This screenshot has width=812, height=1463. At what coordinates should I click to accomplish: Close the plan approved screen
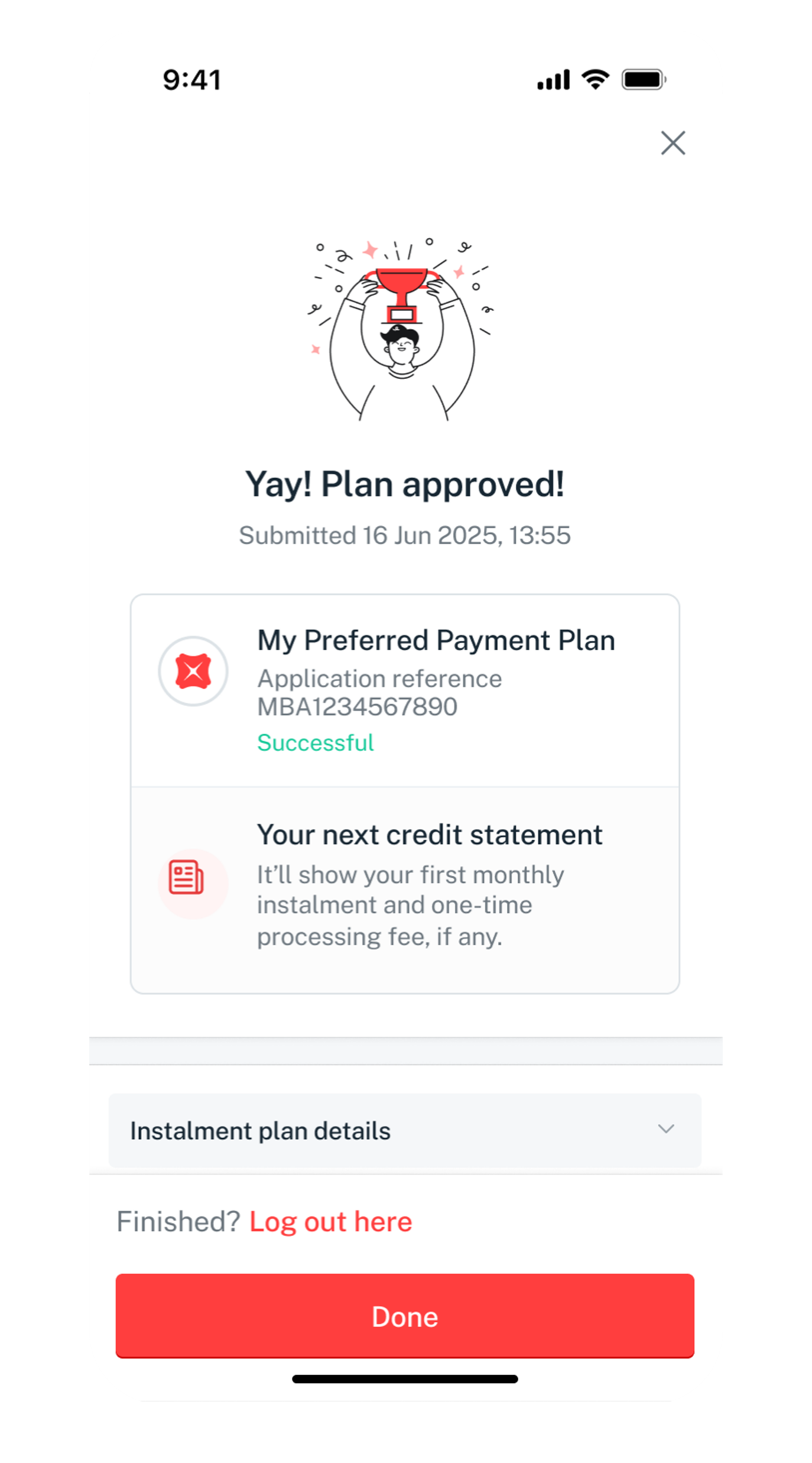(673, 143)
